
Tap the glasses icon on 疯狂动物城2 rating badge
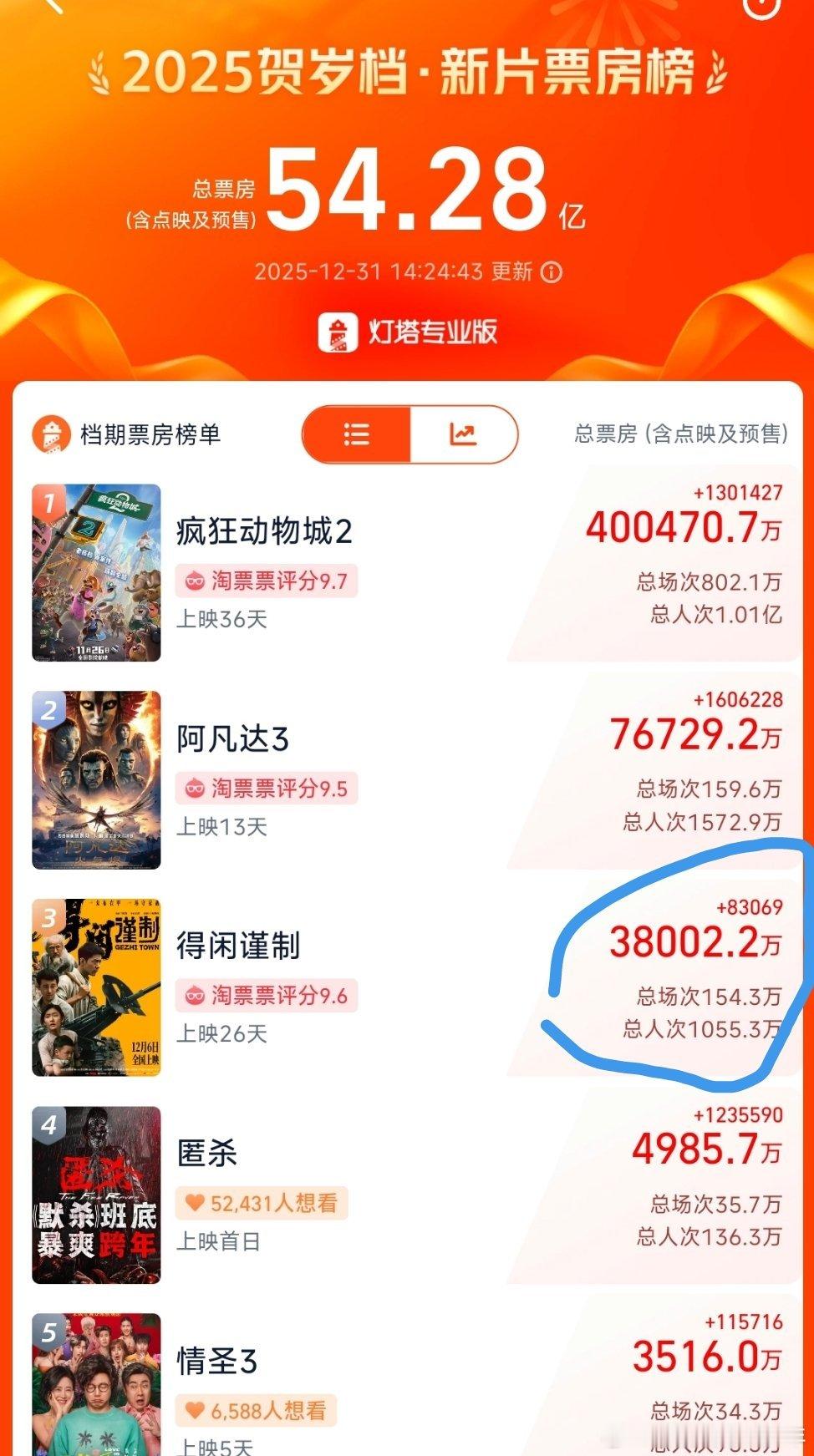point(195,579)
